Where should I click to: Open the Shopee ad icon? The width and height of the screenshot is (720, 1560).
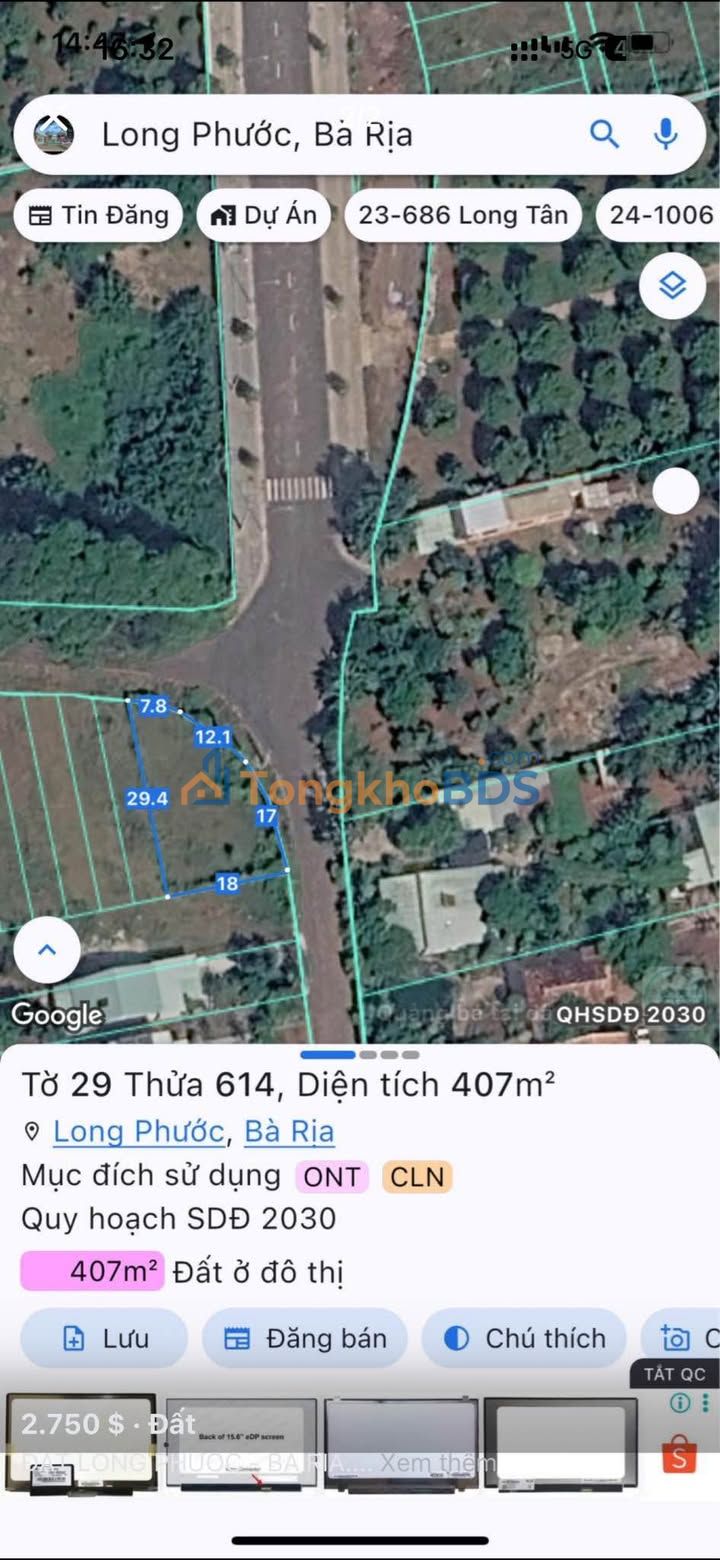pos(679,1455)
